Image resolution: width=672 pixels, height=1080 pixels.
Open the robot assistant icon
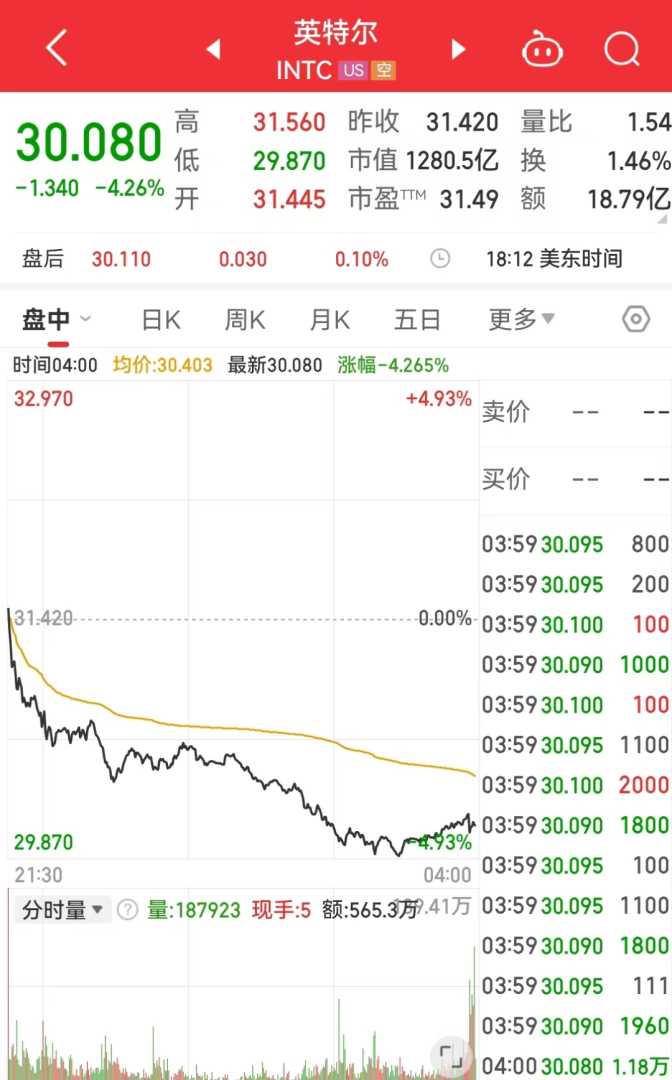[x=543, y=49]
